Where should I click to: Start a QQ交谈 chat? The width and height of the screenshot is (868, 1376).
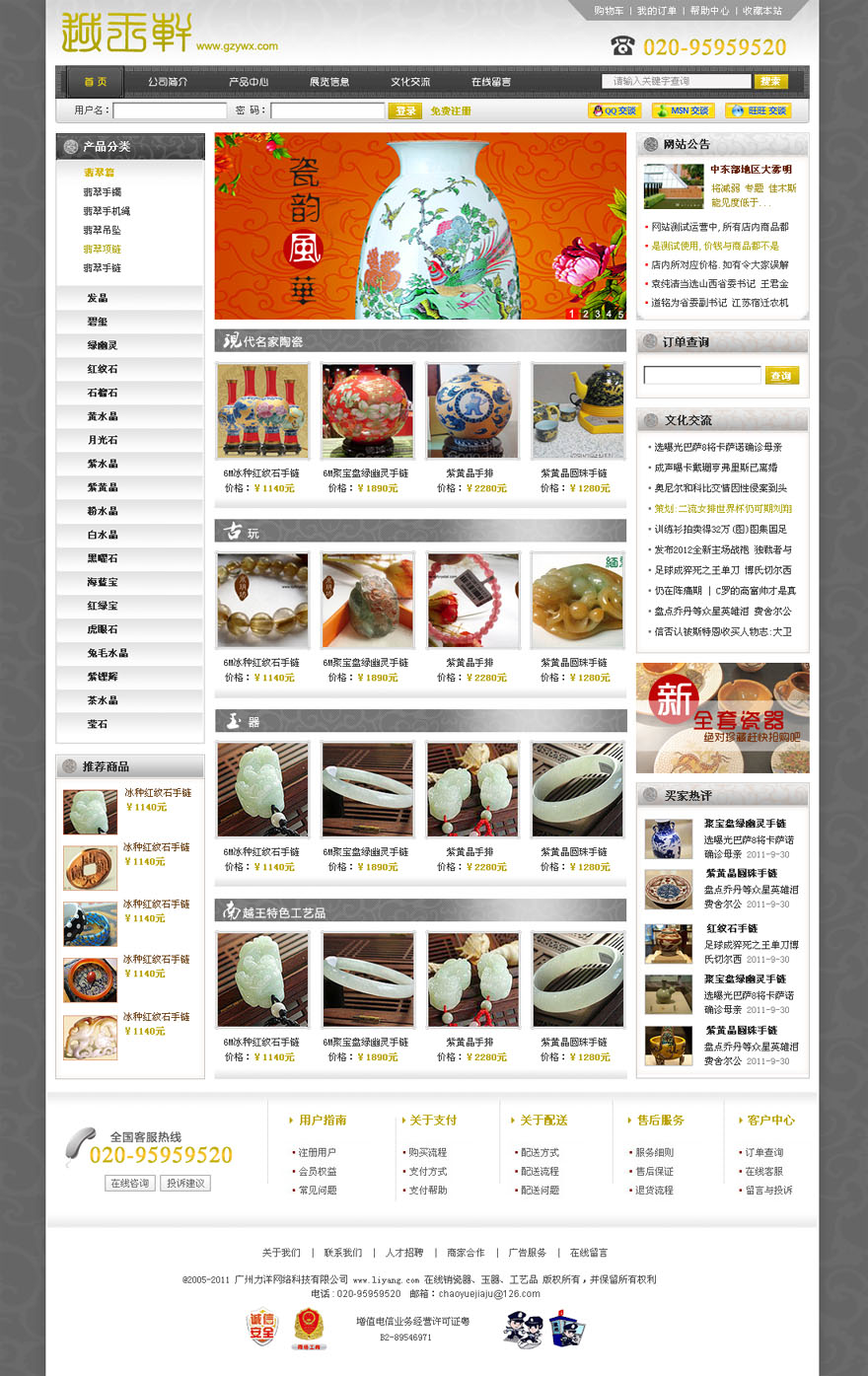615,110
